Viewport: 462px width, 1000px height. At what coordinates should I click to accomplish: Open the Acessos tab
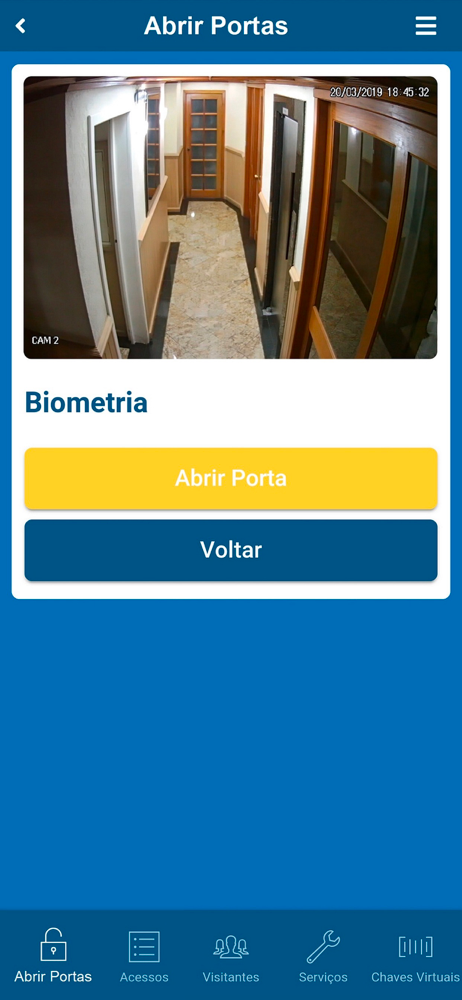[x=144, y=955]
